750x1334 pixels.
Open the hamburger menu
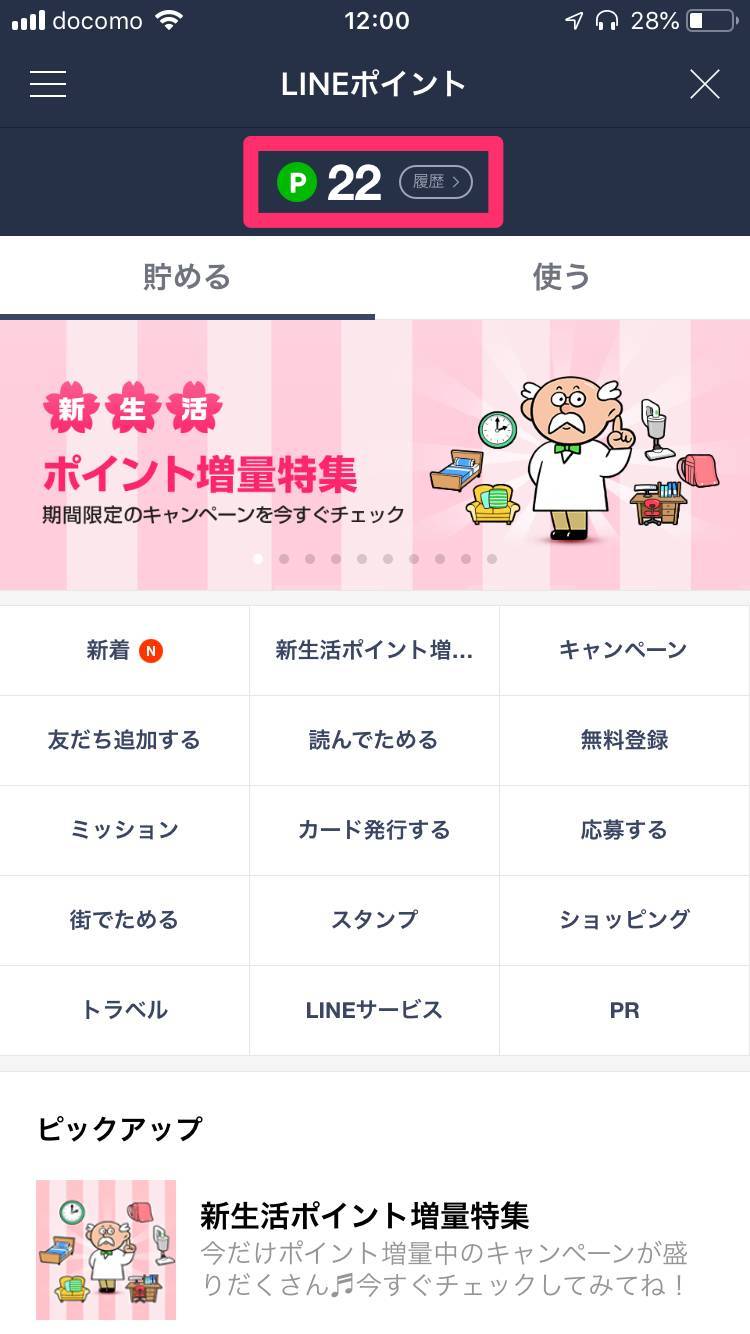click(x=48, y=84)
